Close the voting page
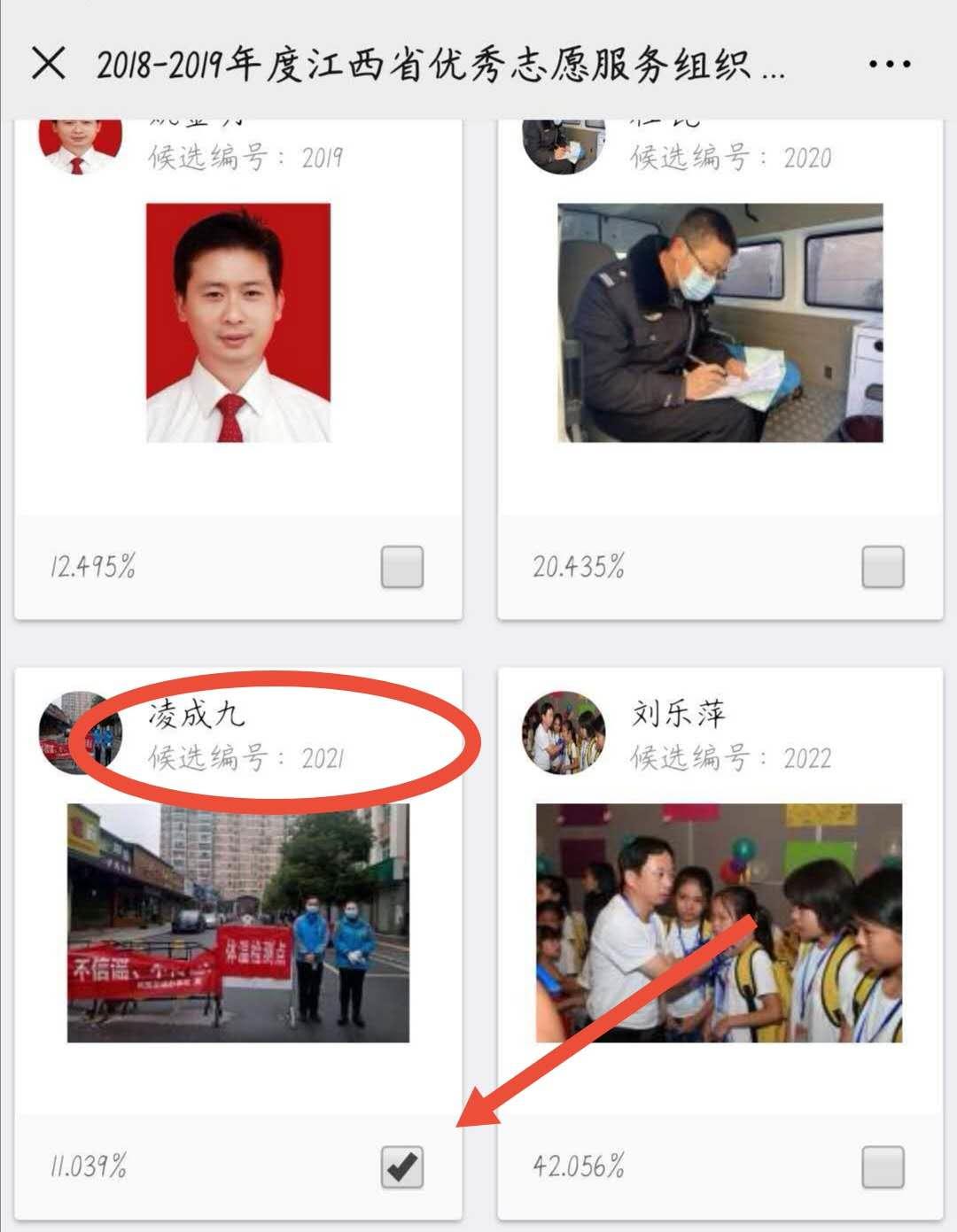Screen dimensions: 957x1232 48,64
